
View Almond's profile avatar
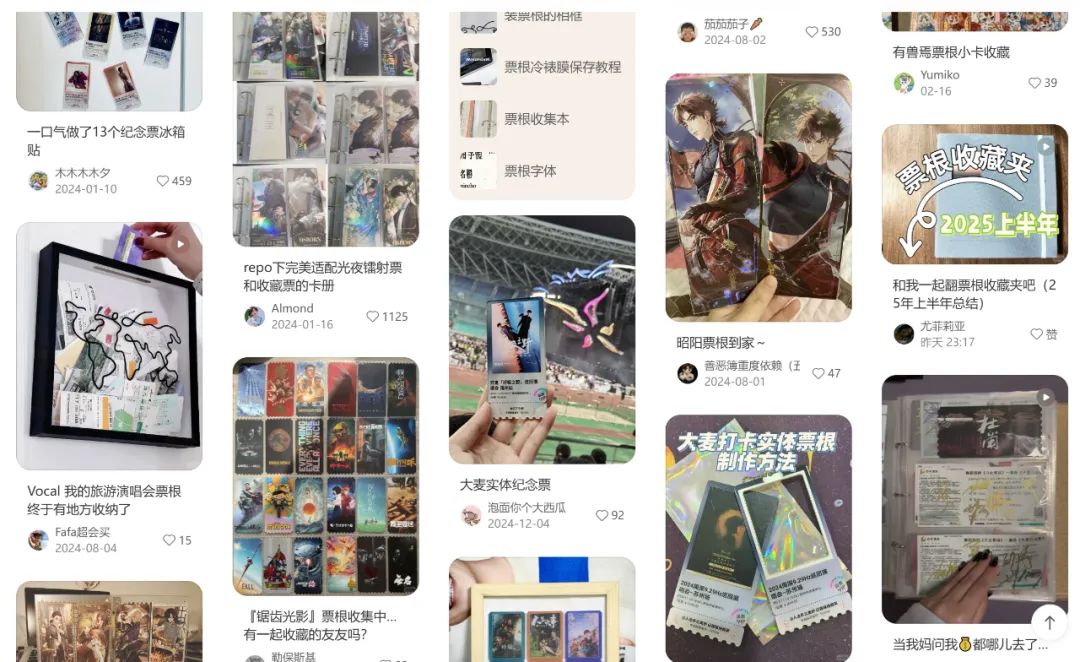pos(254,316)
